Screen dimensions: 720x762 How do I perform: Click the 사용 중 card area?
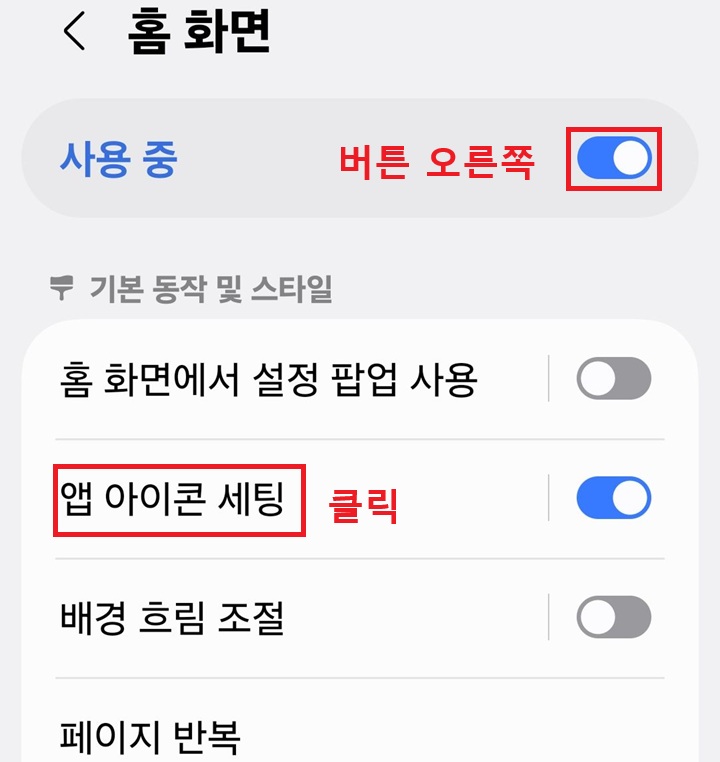click(x=360, y=160)
